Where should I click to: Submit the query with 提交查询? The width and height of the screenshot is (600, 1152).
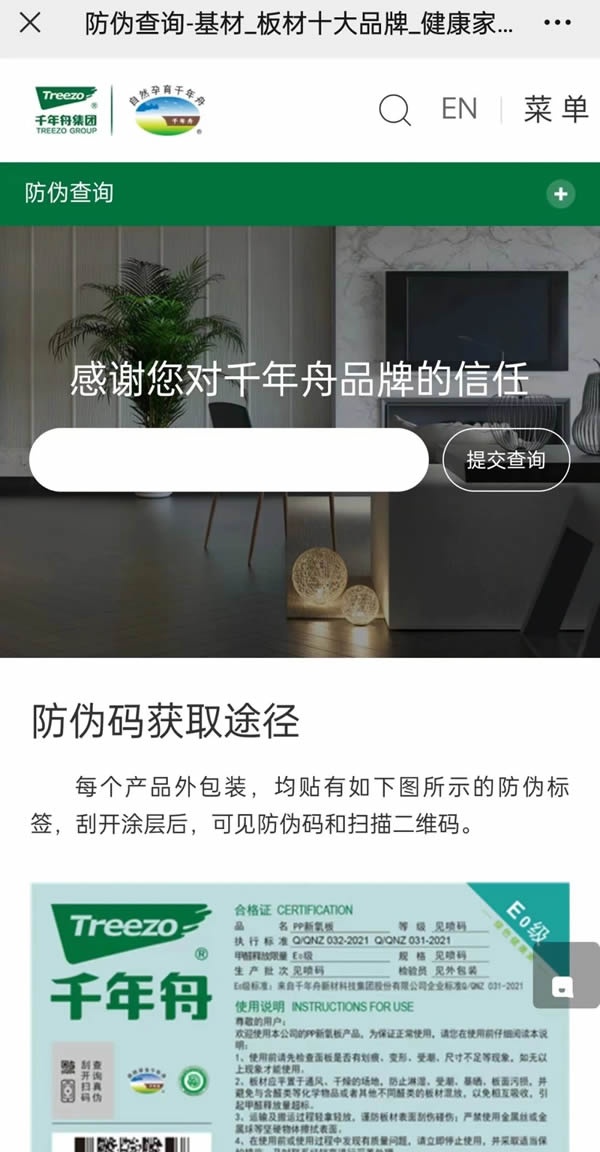tap(506, 460)
